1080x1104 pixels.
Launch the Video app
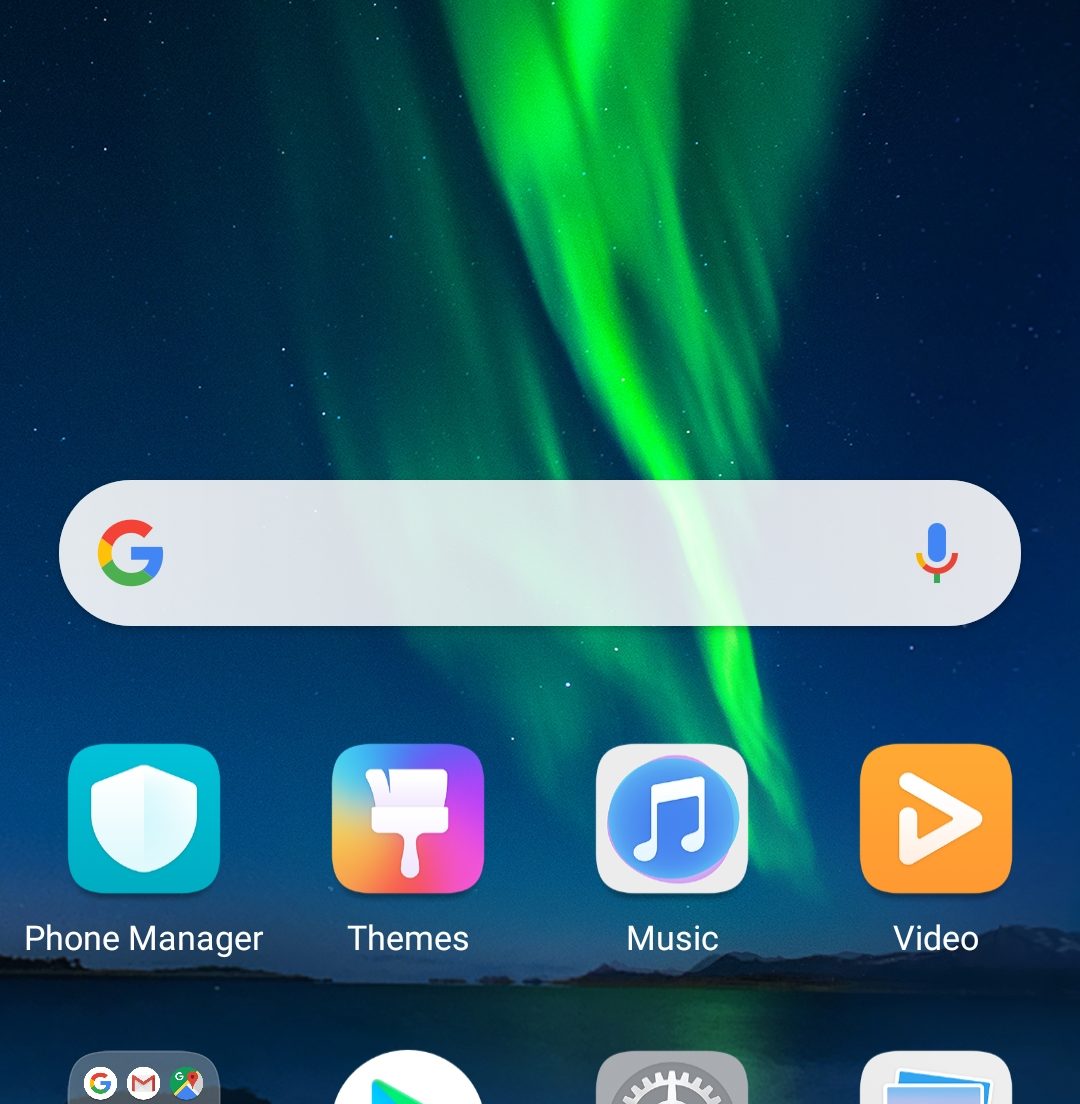(936, 818)
